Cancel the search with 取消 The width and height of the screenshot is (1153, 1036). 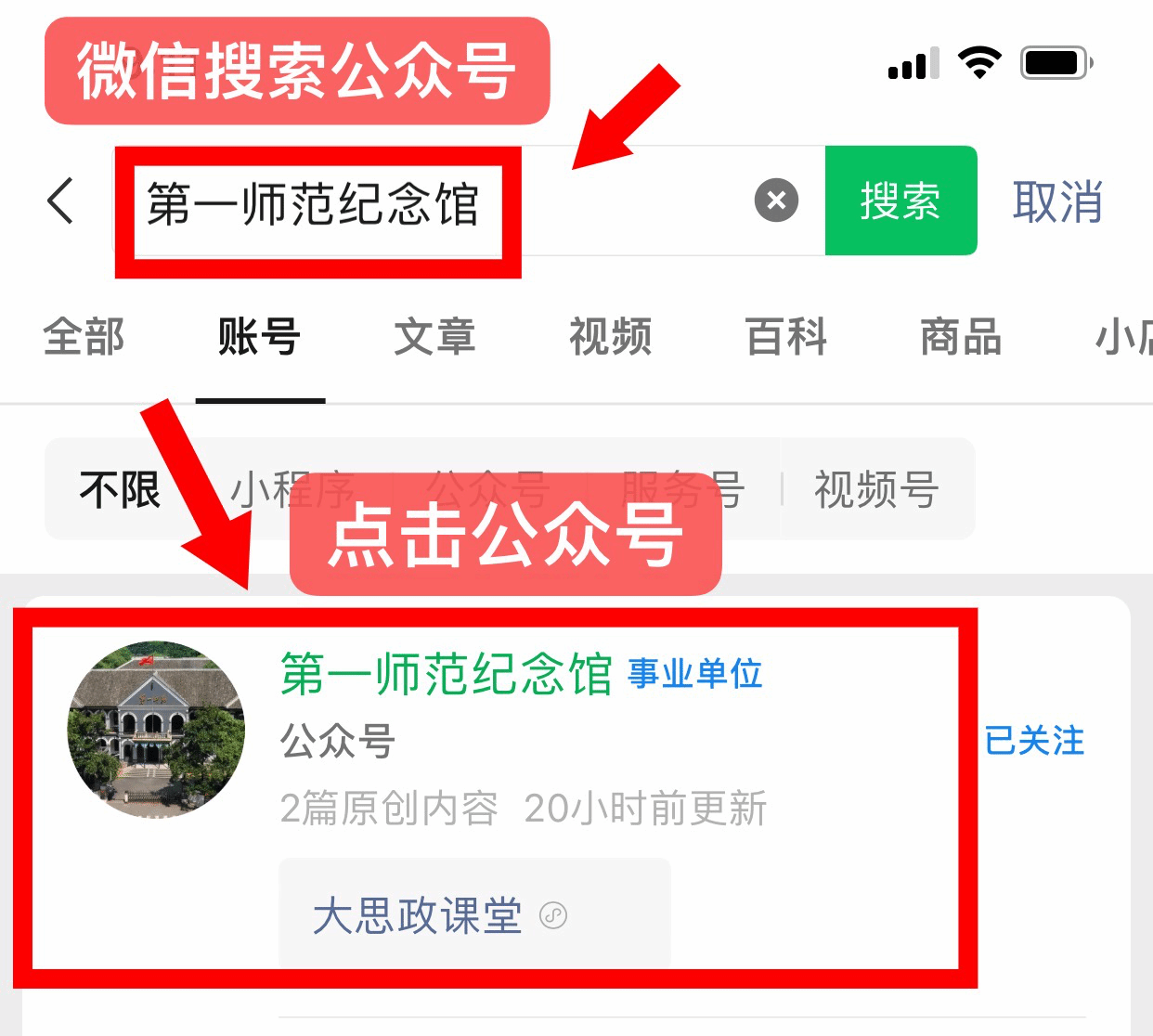pos(1057,201)
